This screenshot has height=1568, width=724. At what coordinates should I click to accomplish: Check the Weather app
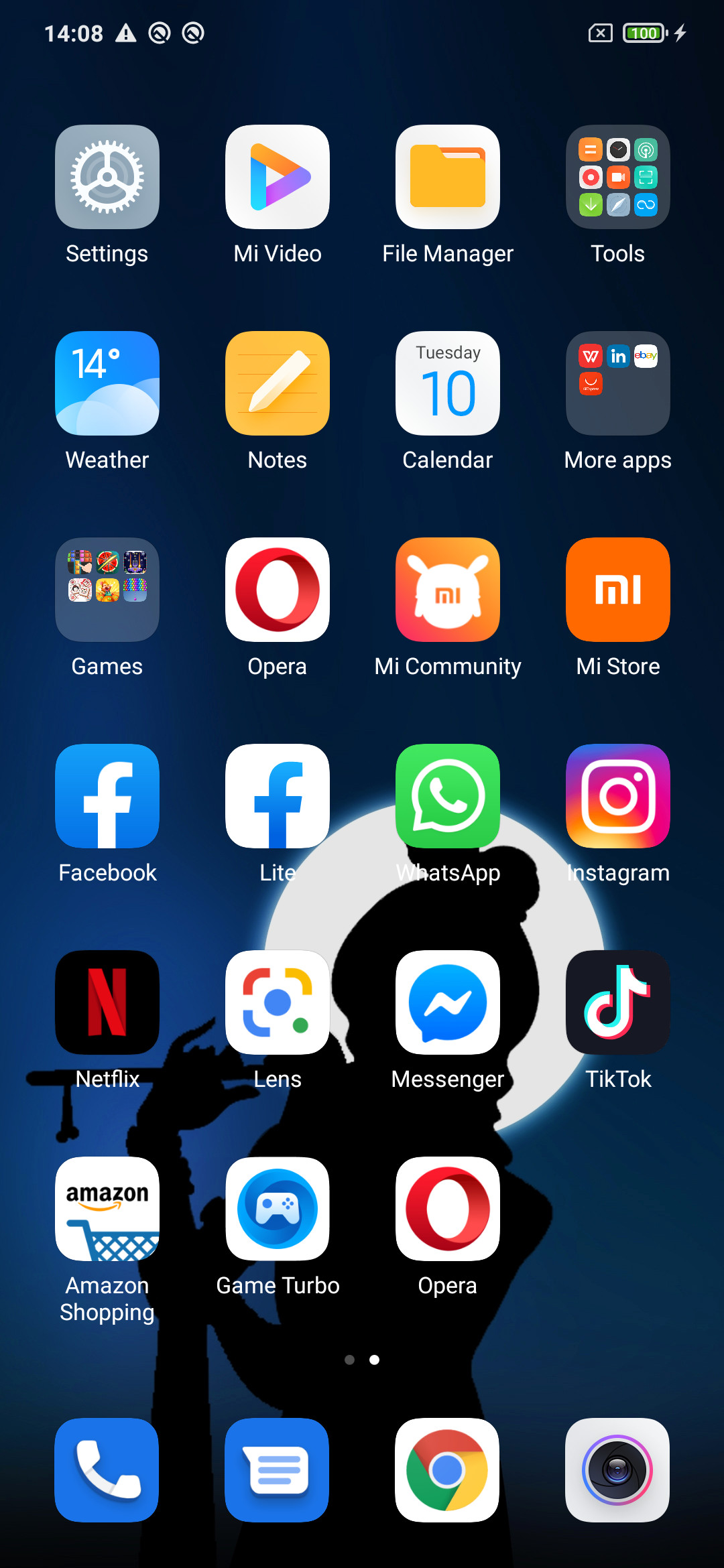[107, 383]
